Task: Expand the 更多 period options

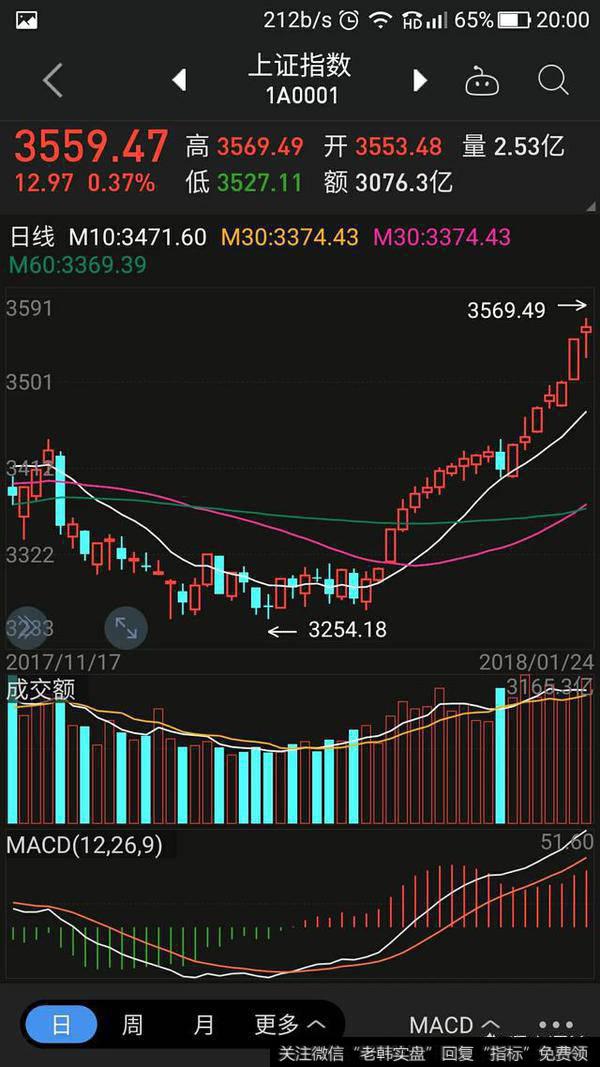Action: pyautogui.click(x=290, y=1024)
